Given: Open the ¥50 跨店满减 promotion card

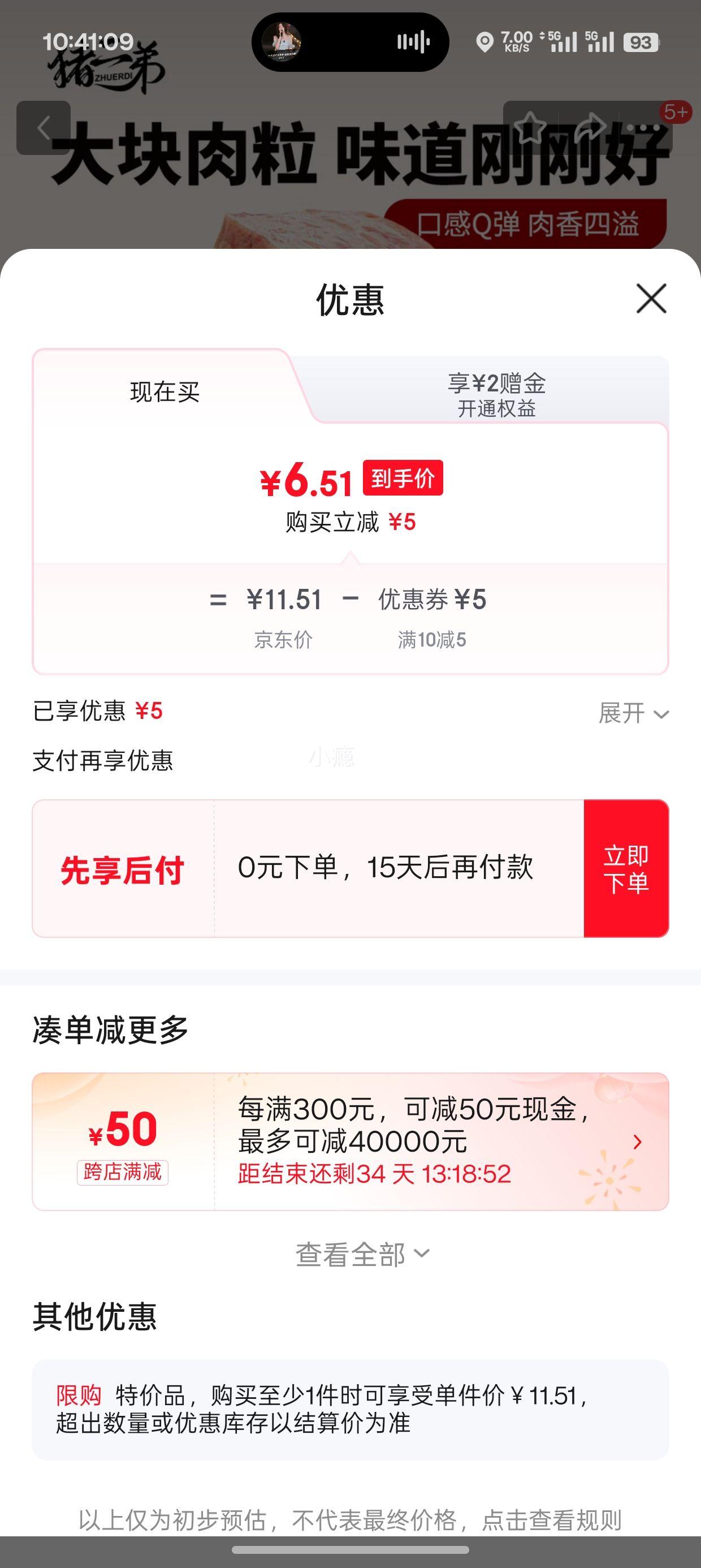Looking at the screenshot, I should pyautogui.click(x=350, y=1141).
